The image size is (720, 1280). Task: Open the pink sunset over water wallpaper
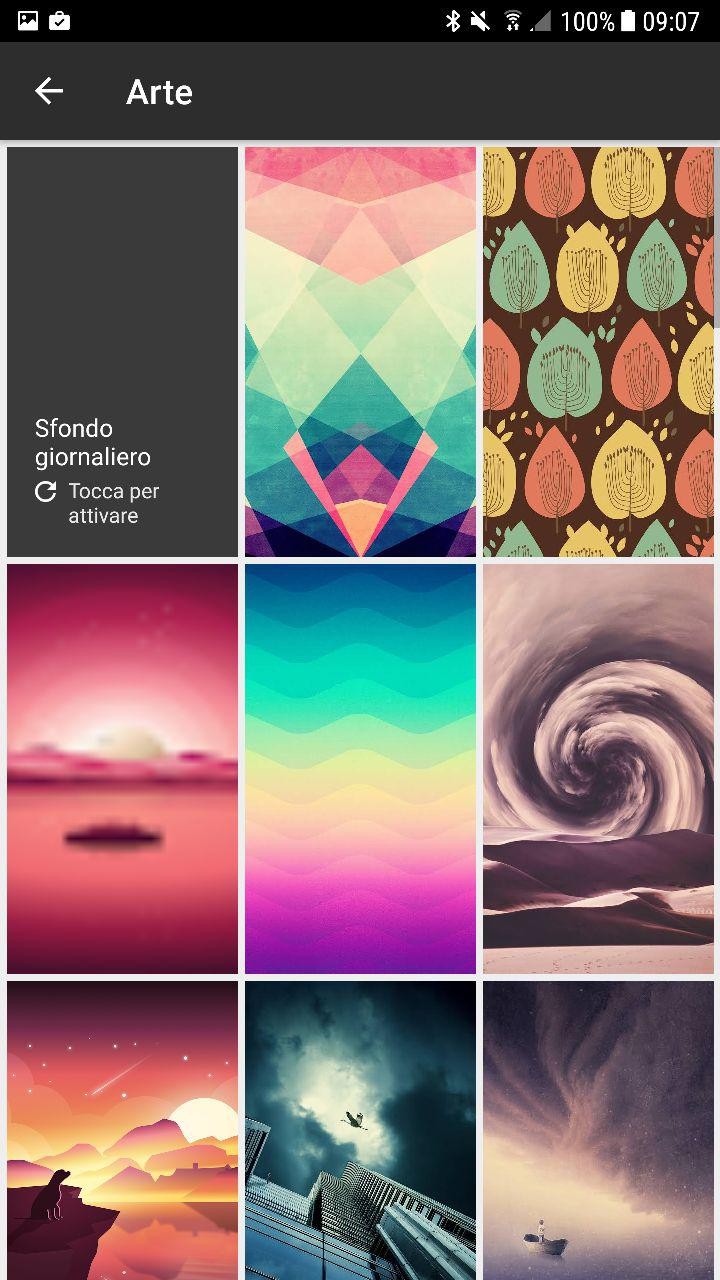(122, 768)
